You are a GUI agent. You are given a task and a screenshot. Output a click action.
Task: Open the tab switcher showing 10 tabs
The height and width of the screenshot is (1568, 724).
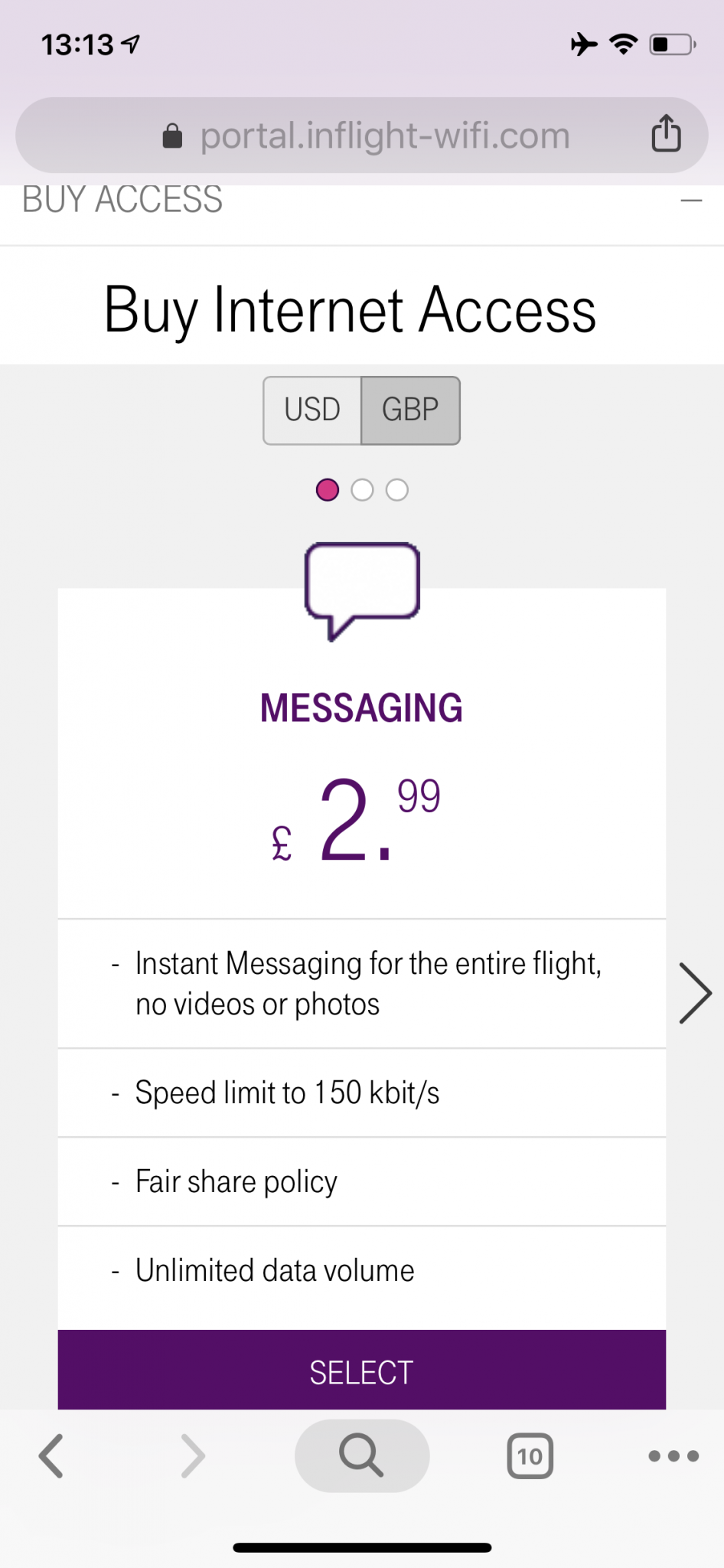tap(530, 1455)
